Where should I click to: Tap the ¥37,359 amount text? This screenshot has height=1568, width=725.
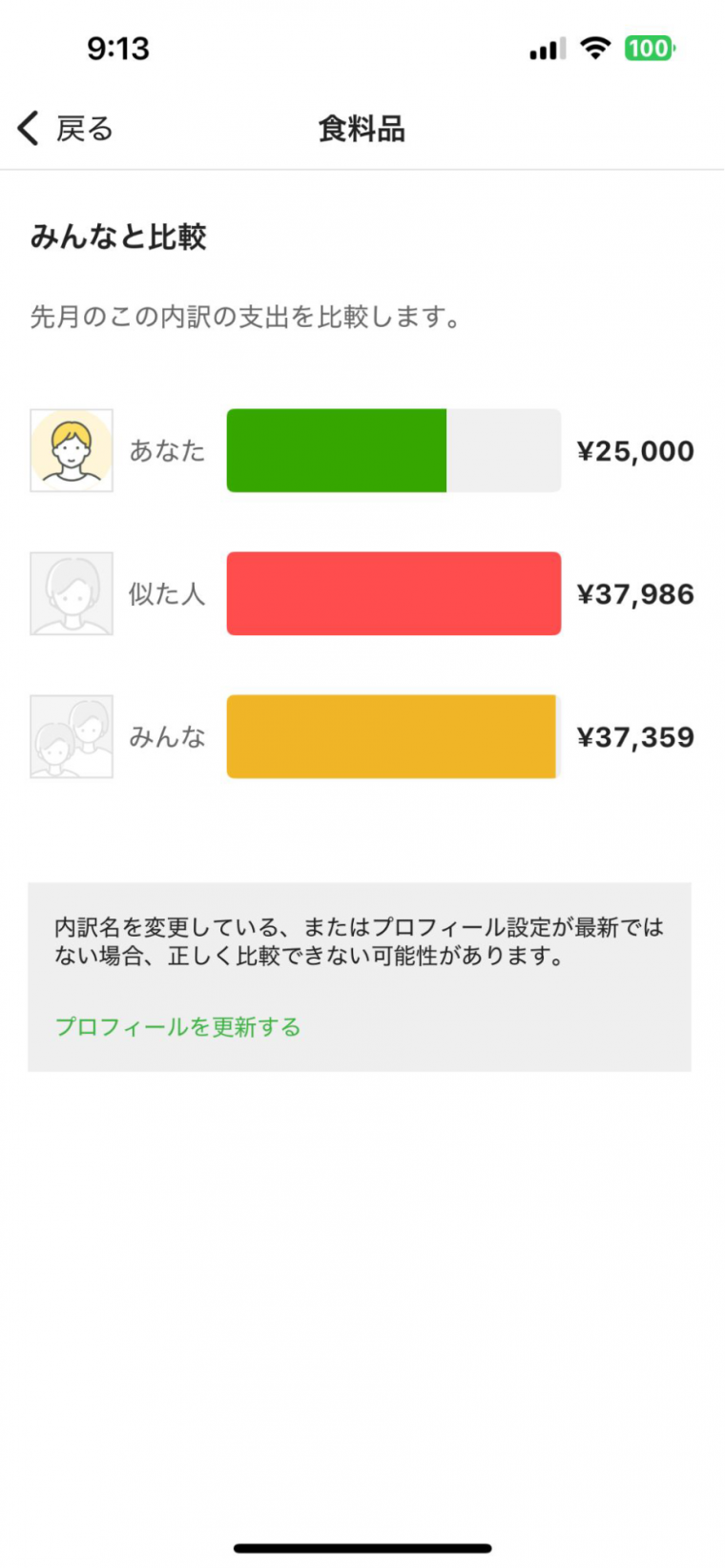pyautogui.click(x=635, y=735)
